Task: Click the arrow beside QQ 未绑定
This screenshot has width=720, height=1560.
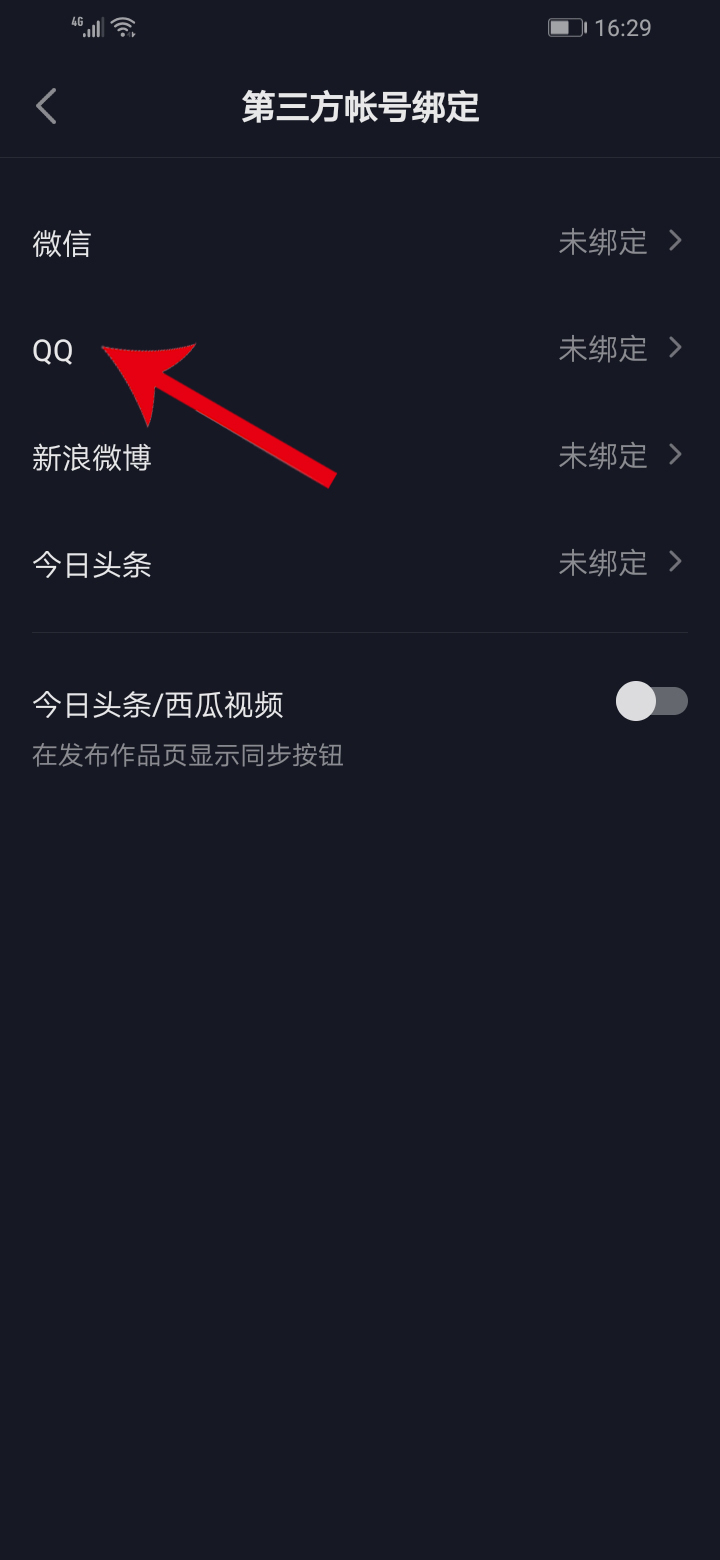Action: click(x=675, y=348)
